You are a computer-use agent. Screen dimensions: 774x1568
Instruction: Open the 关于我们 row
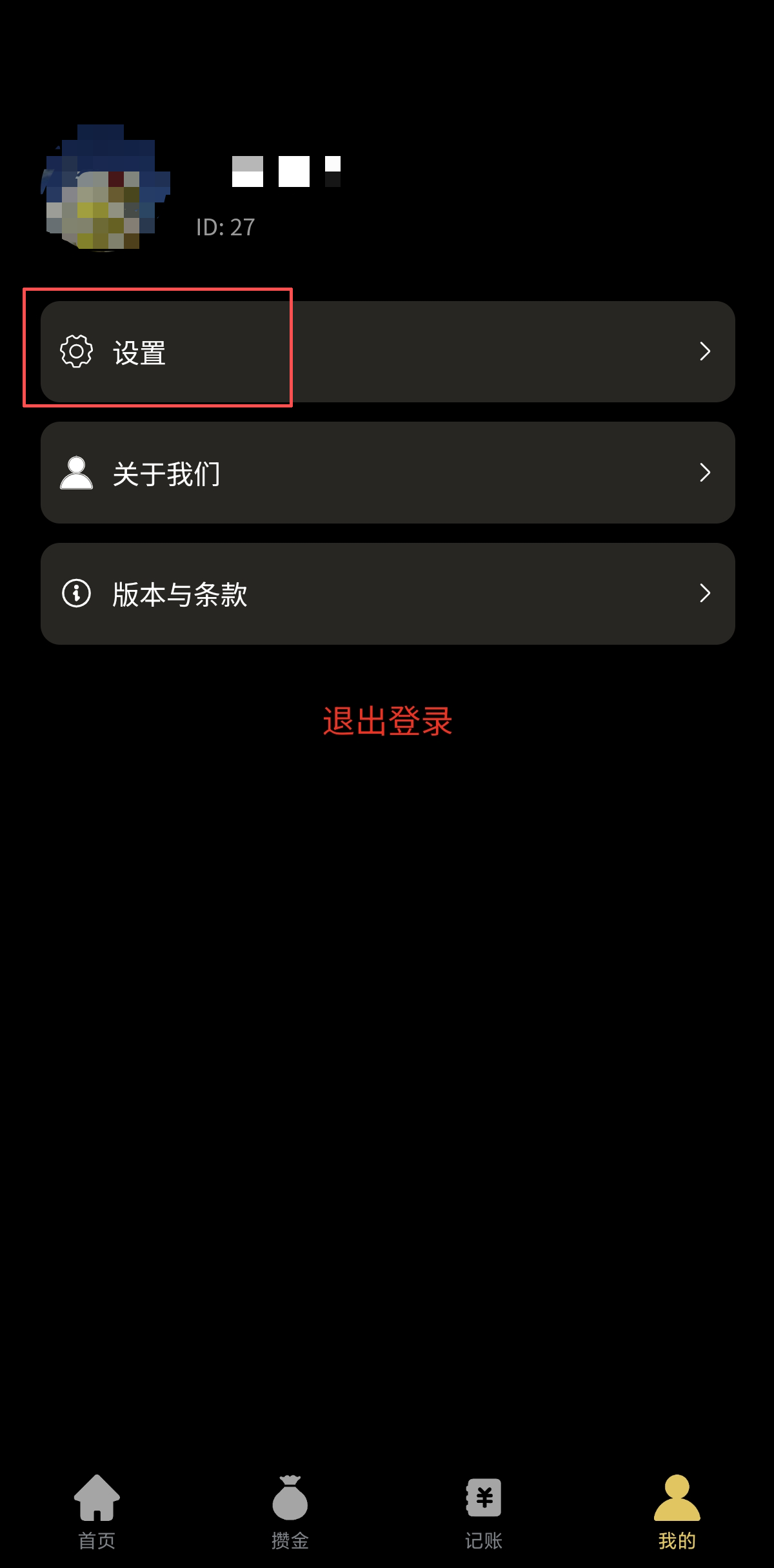387,473
